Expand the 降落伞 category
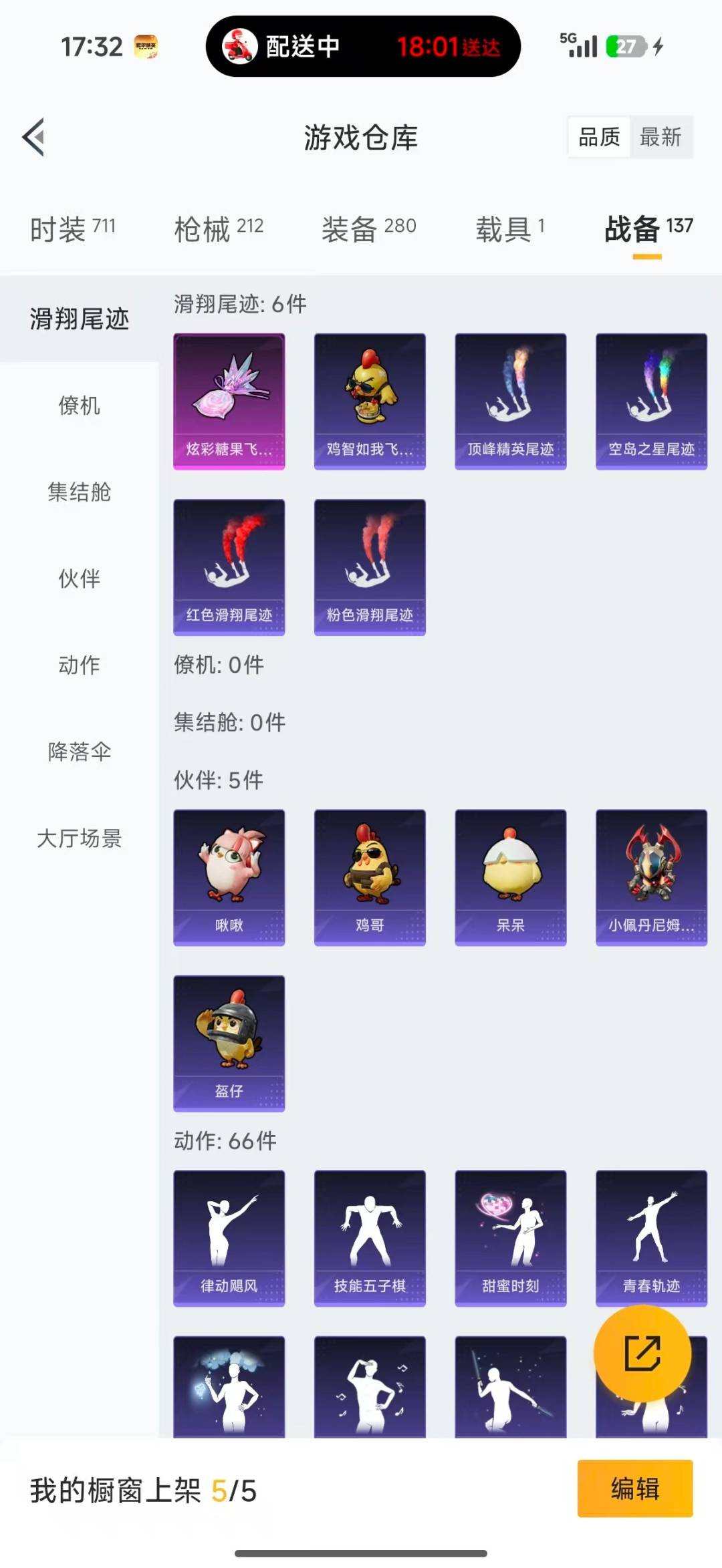 (80, 751)
